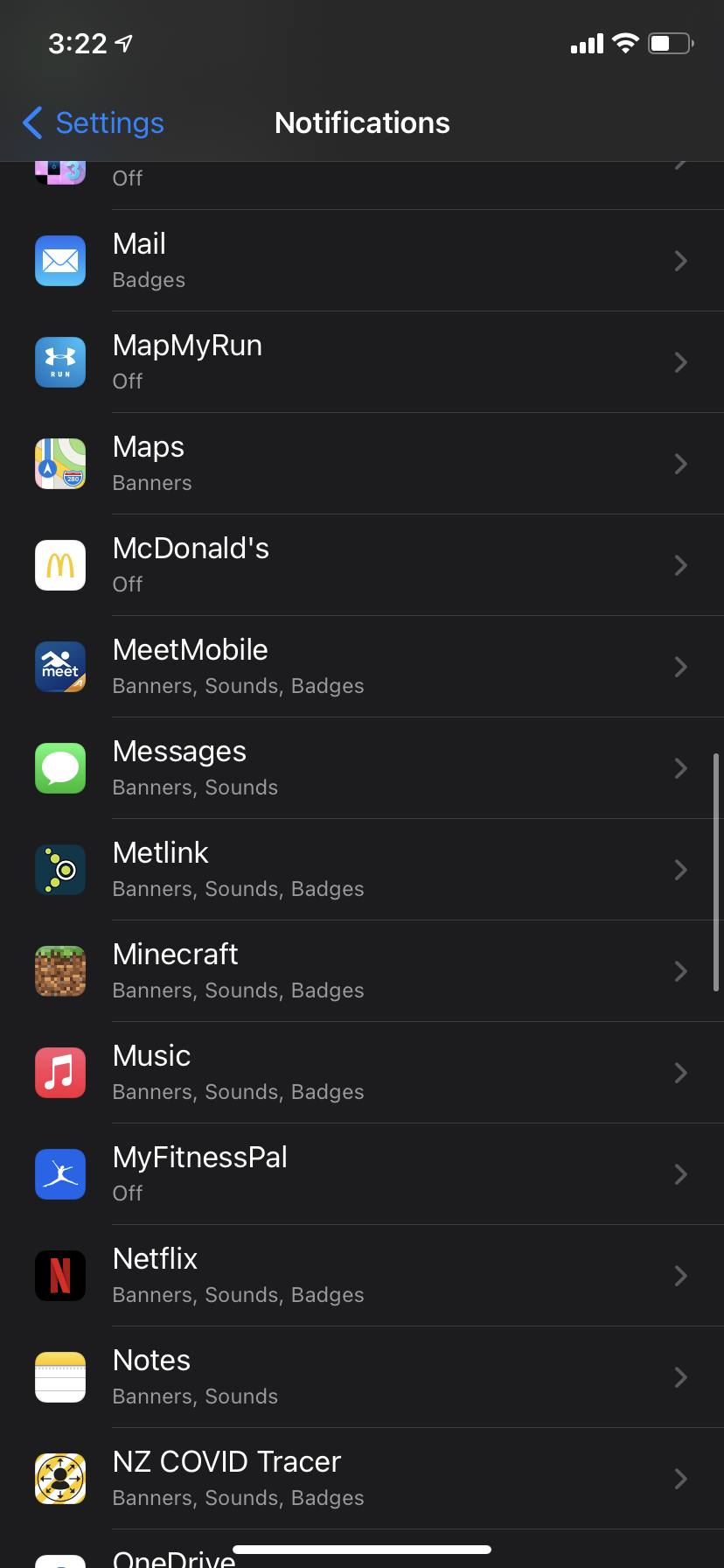Open McDonald's notification settings
Screen dimensions: 724x1568
(362, 565)
